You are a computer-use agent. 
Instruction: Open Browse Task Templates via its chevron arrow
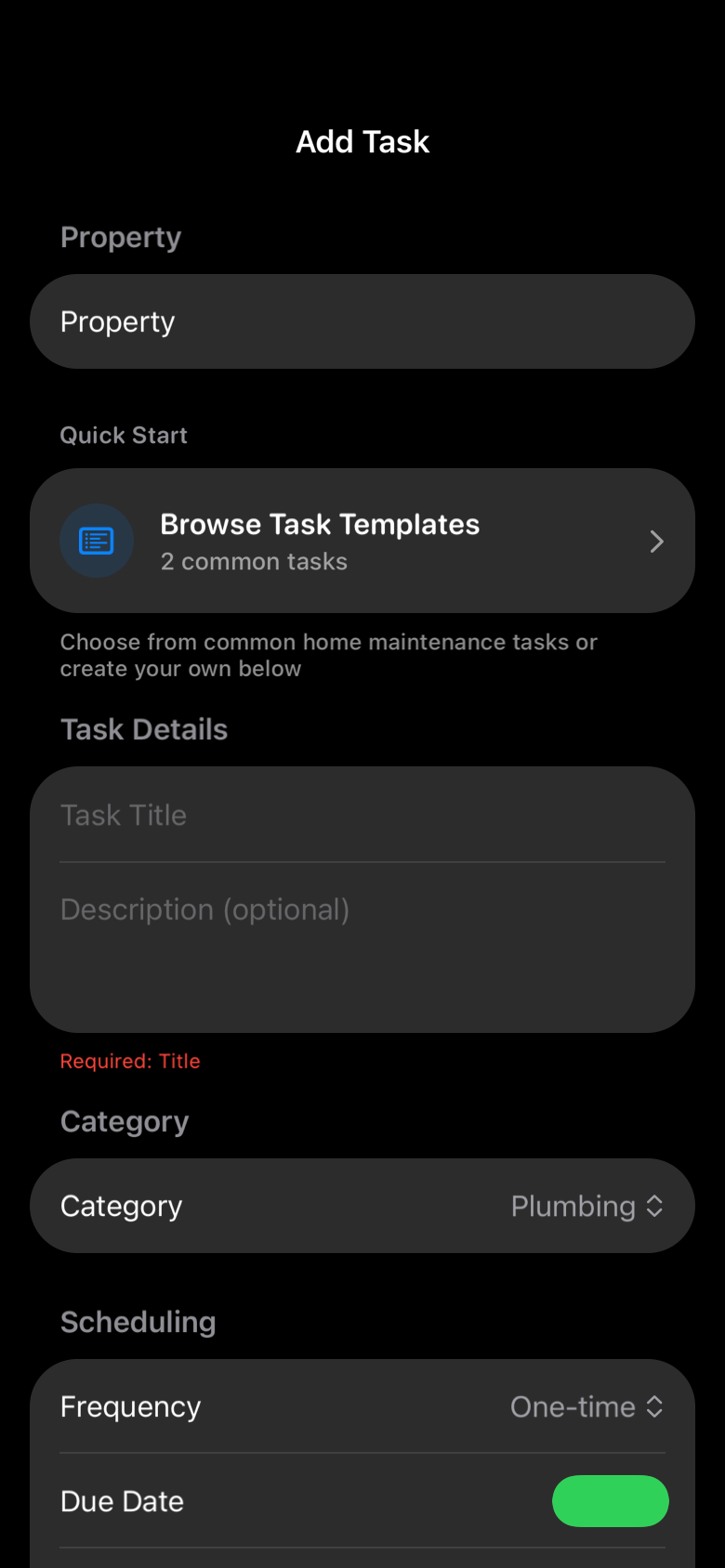tap(656, 541)
